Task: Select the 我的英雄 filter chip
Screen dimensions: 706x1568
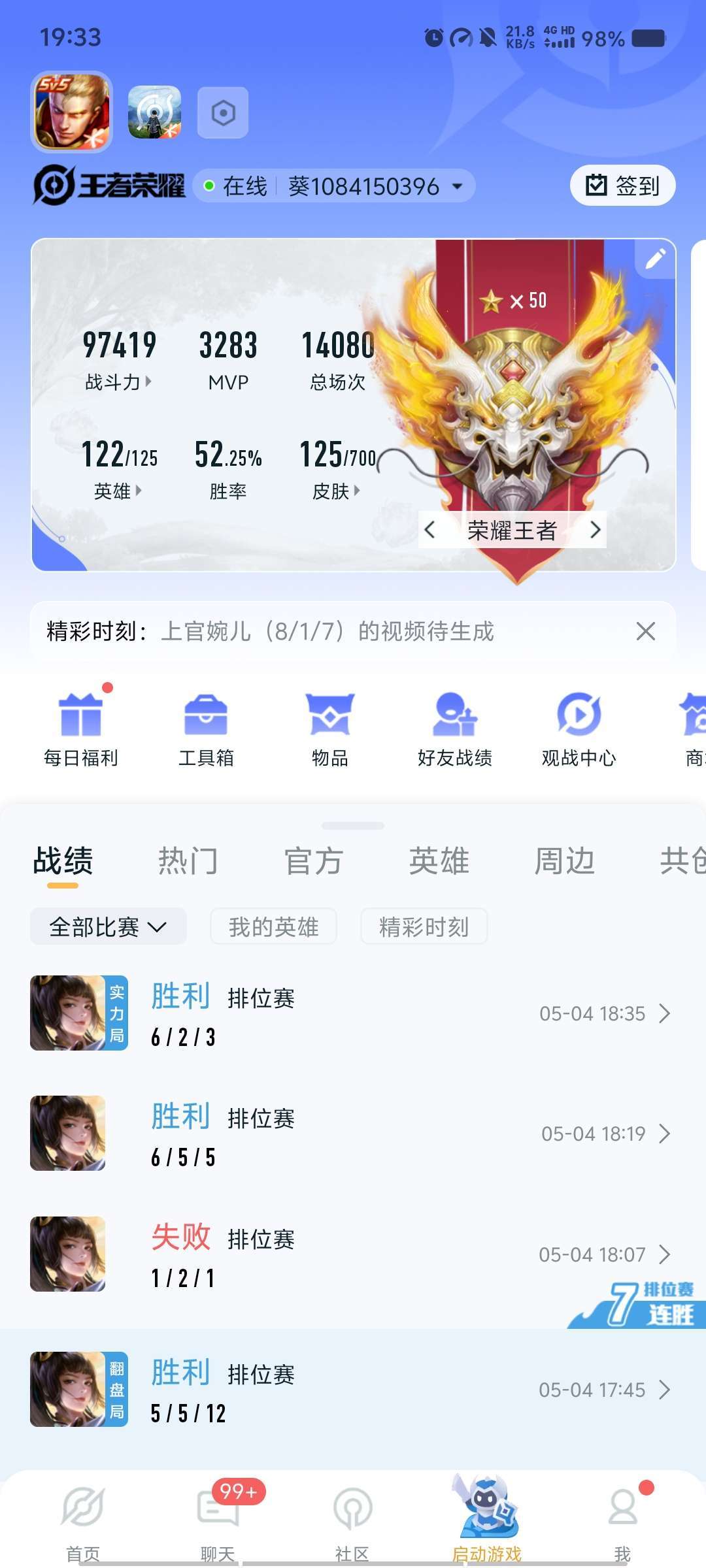Action: (x=273, y=926)
